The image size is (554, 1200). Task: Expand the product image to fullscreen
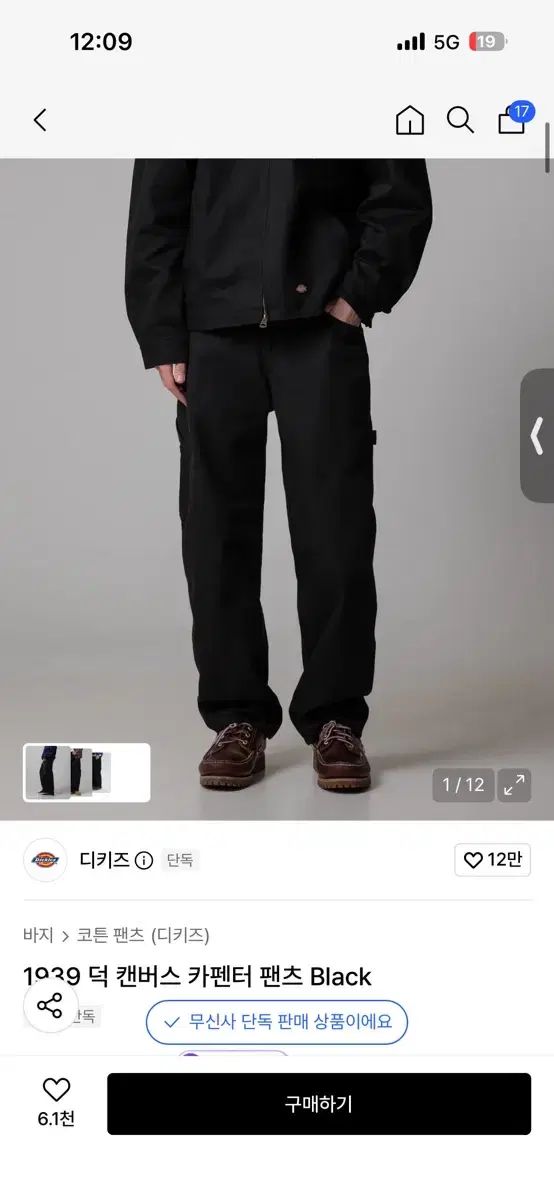click(x=515, y=785)
